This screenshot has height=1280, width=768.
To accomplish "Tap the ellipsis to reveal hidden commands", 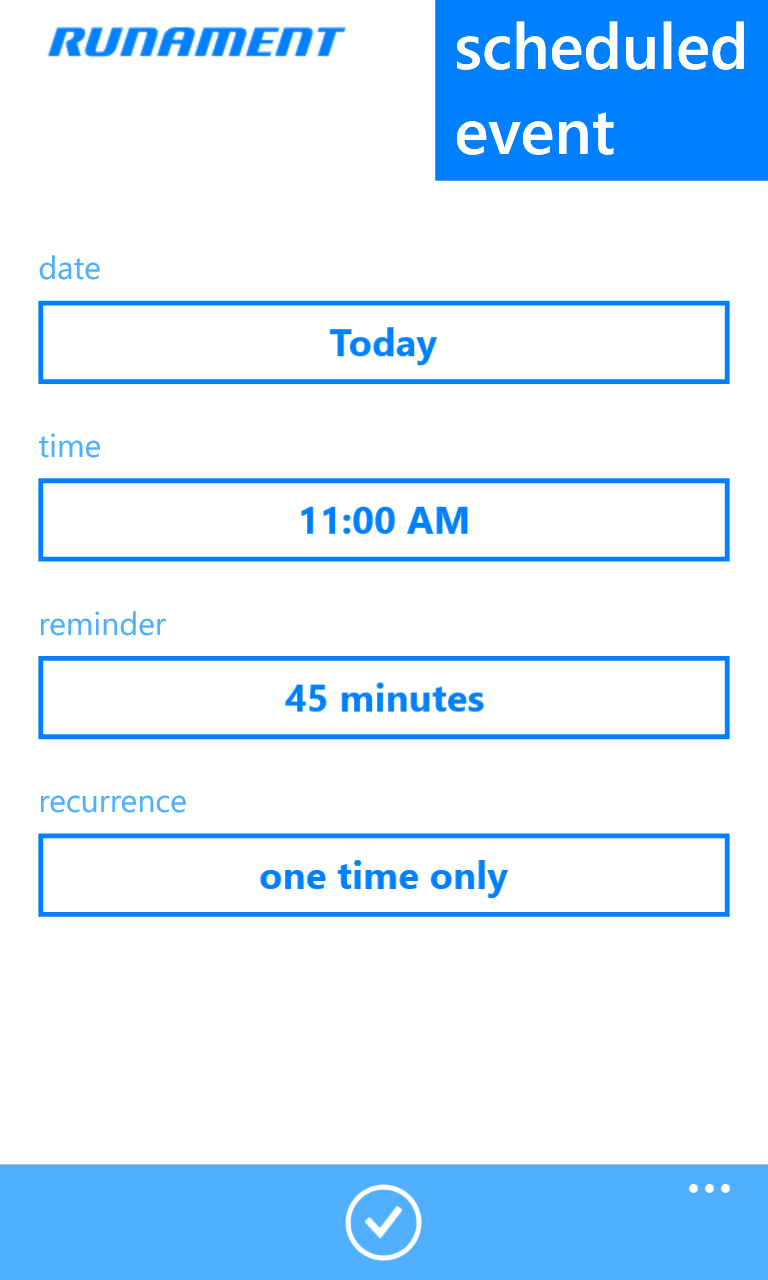I will tap(710, 1188).
